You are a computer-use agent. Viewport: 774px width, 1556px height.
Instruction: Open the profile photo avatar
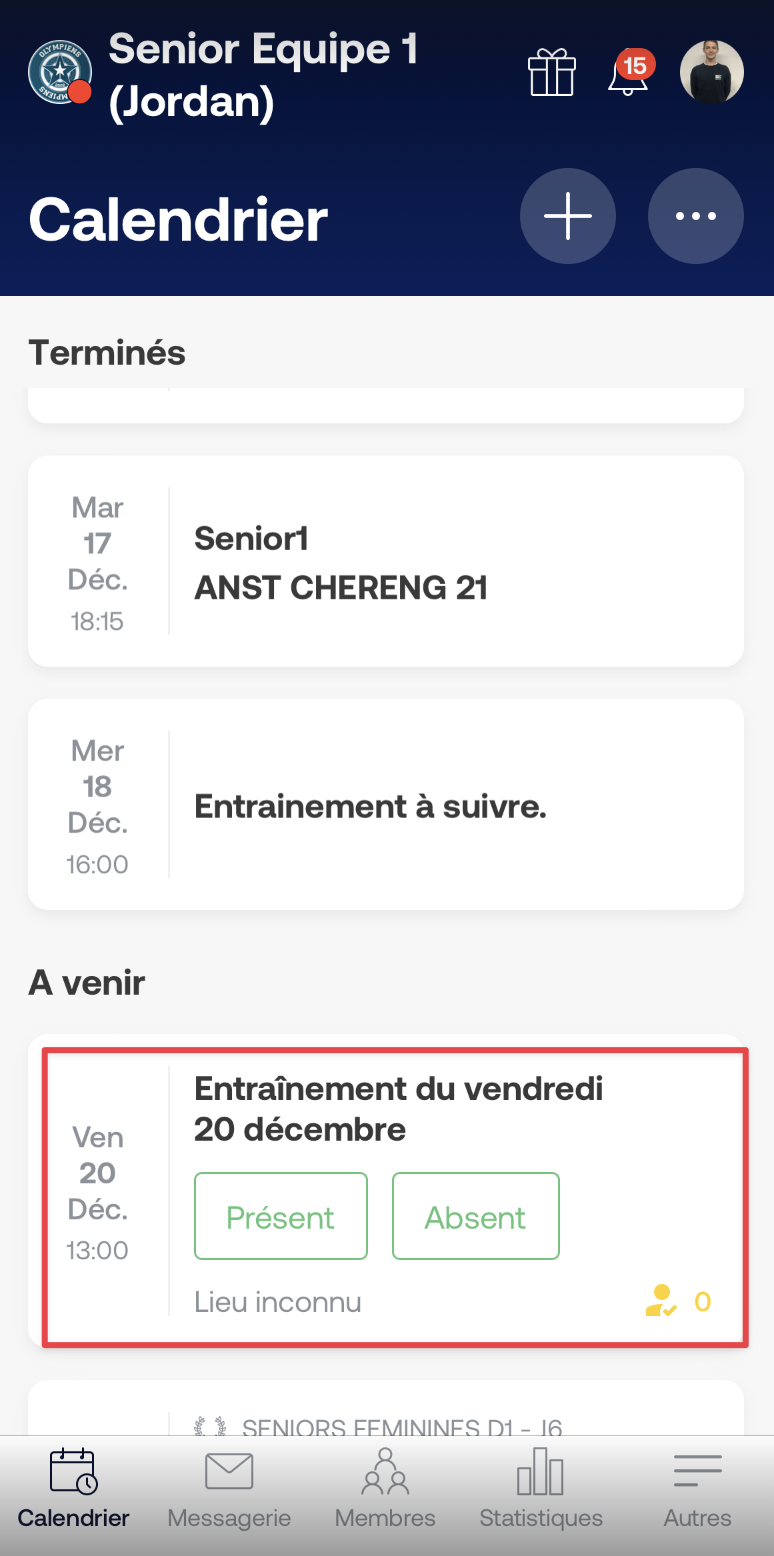point(712,72)
